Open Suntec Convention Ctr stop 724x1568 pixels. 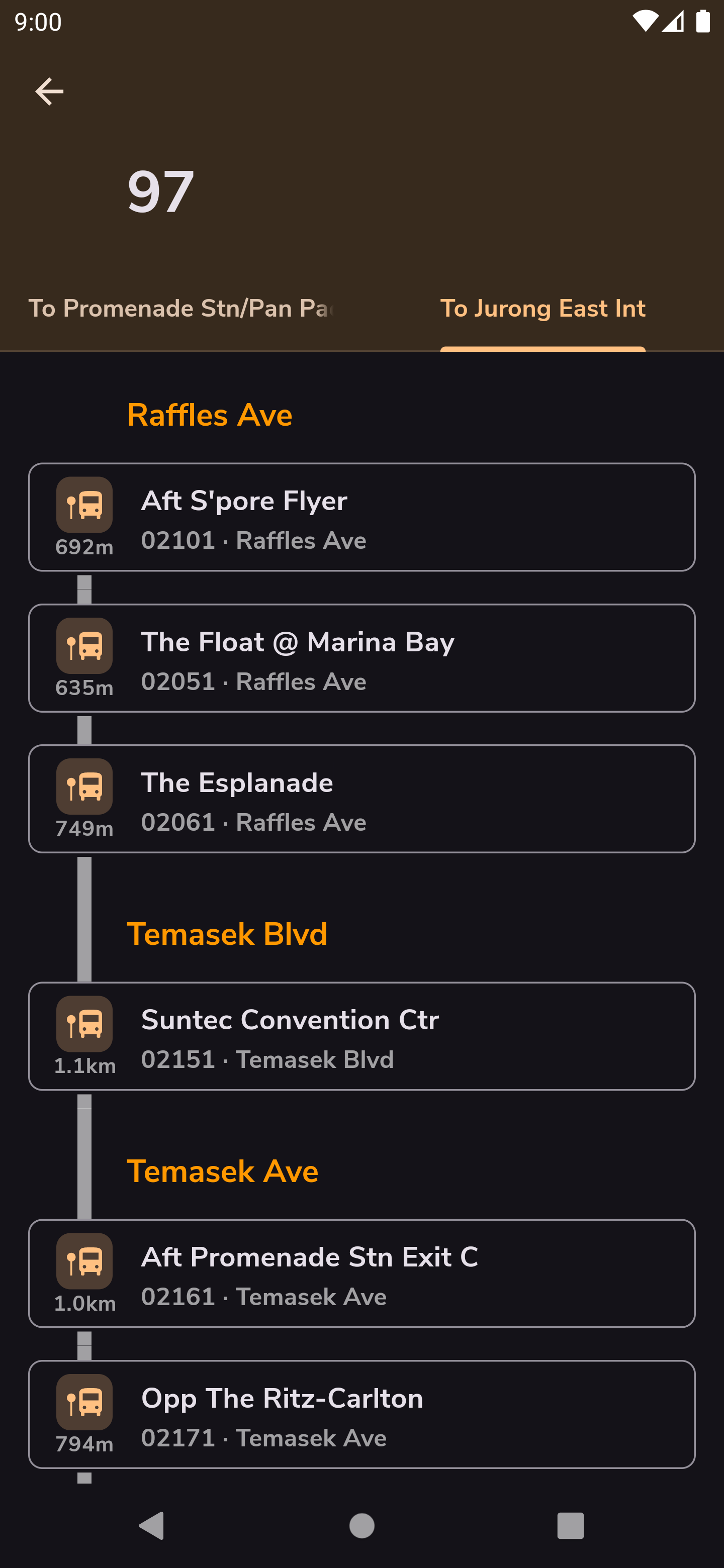(361, 1036)
